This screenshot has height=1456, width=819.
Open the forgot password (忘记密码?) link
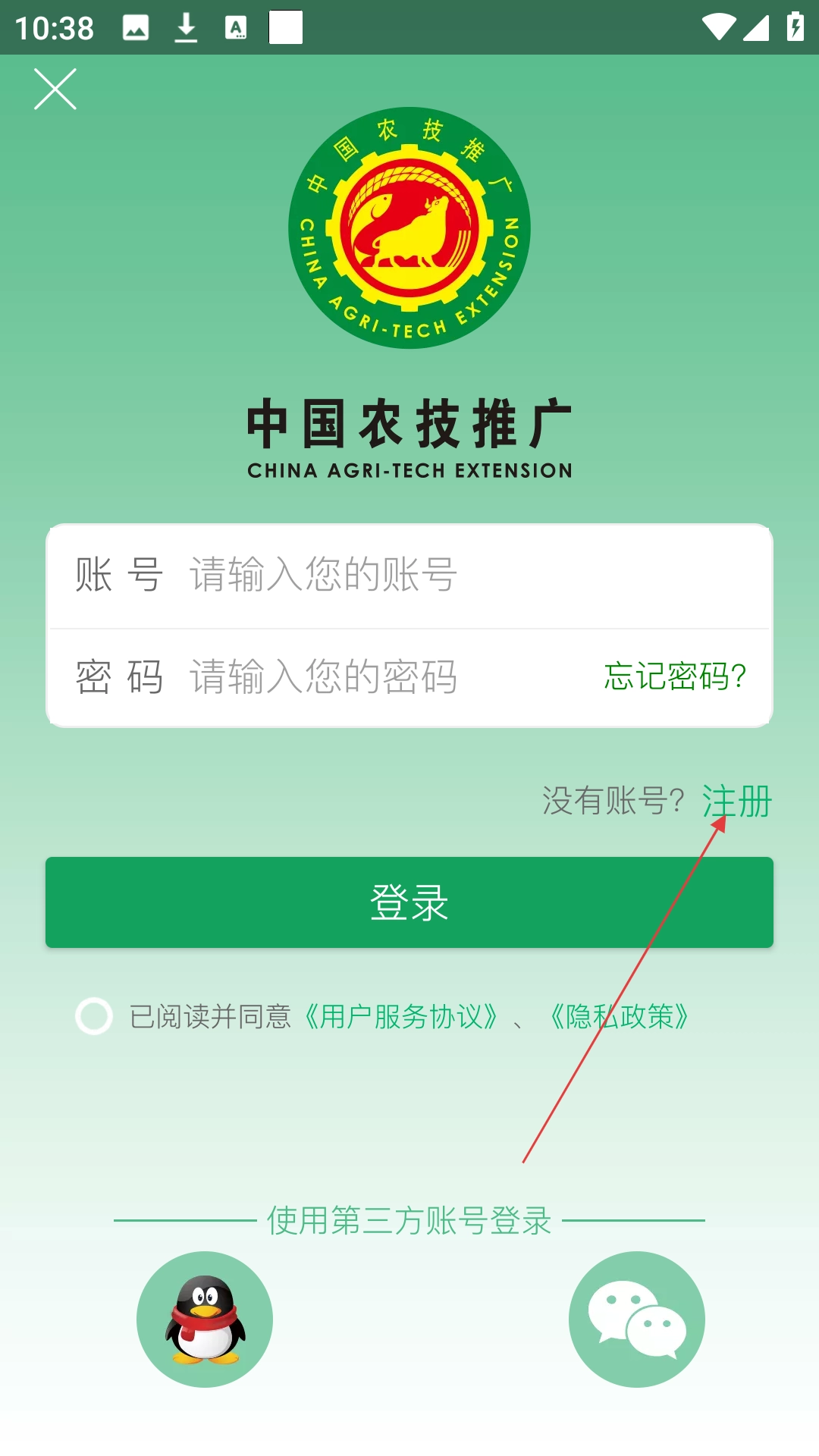pyautogui.click(x=675, y=676)
